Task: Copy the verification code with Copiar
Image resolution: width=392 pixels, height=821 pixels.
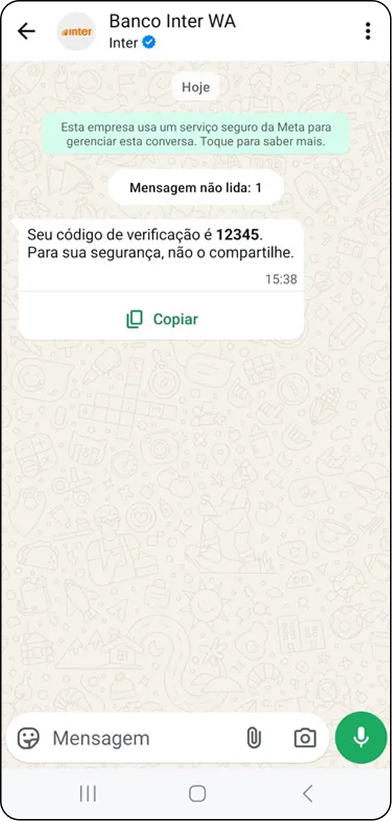Action: pos(162,319)
